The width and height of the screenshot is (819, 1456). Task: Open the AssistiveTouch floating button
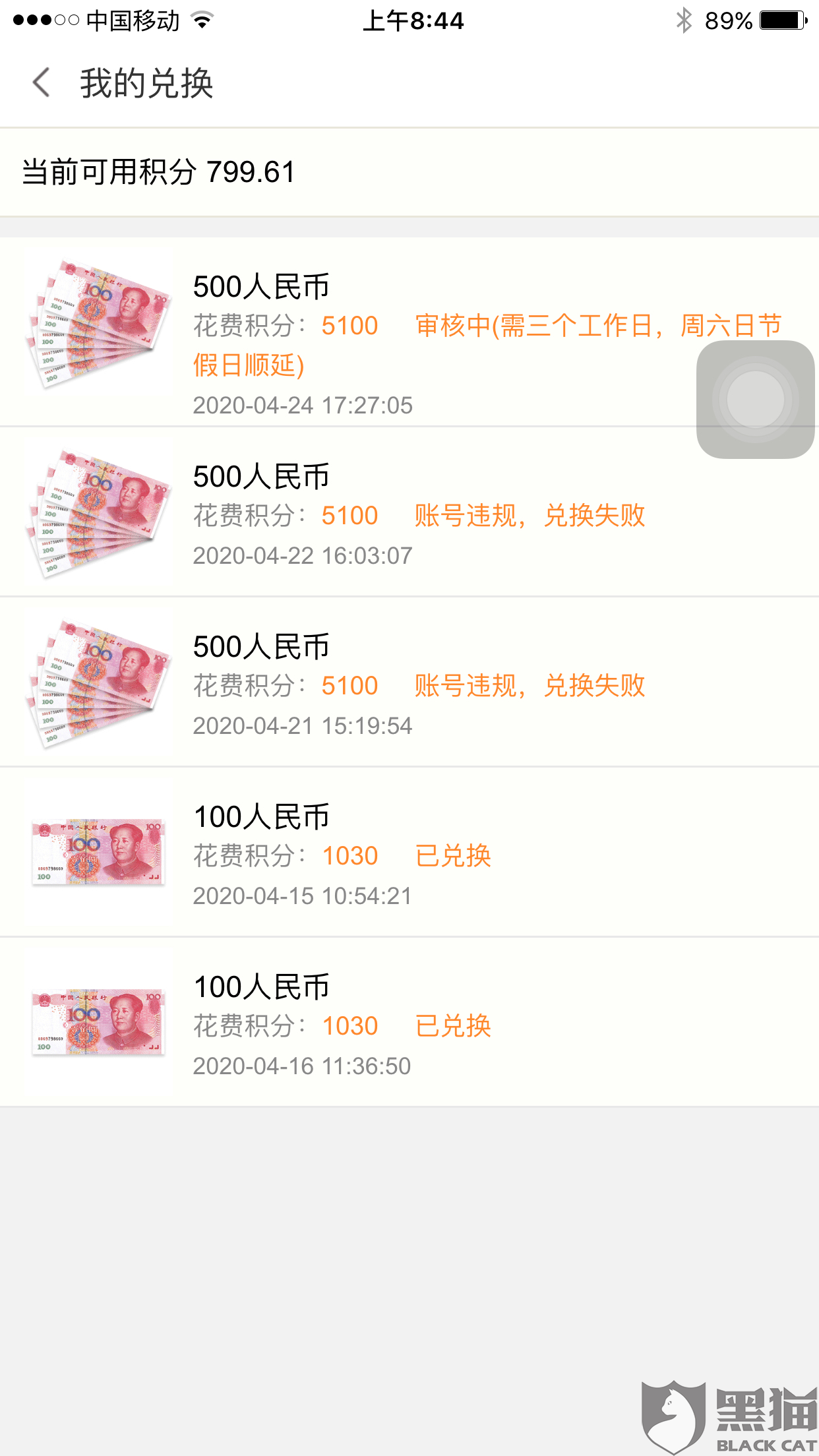point(755,399)
